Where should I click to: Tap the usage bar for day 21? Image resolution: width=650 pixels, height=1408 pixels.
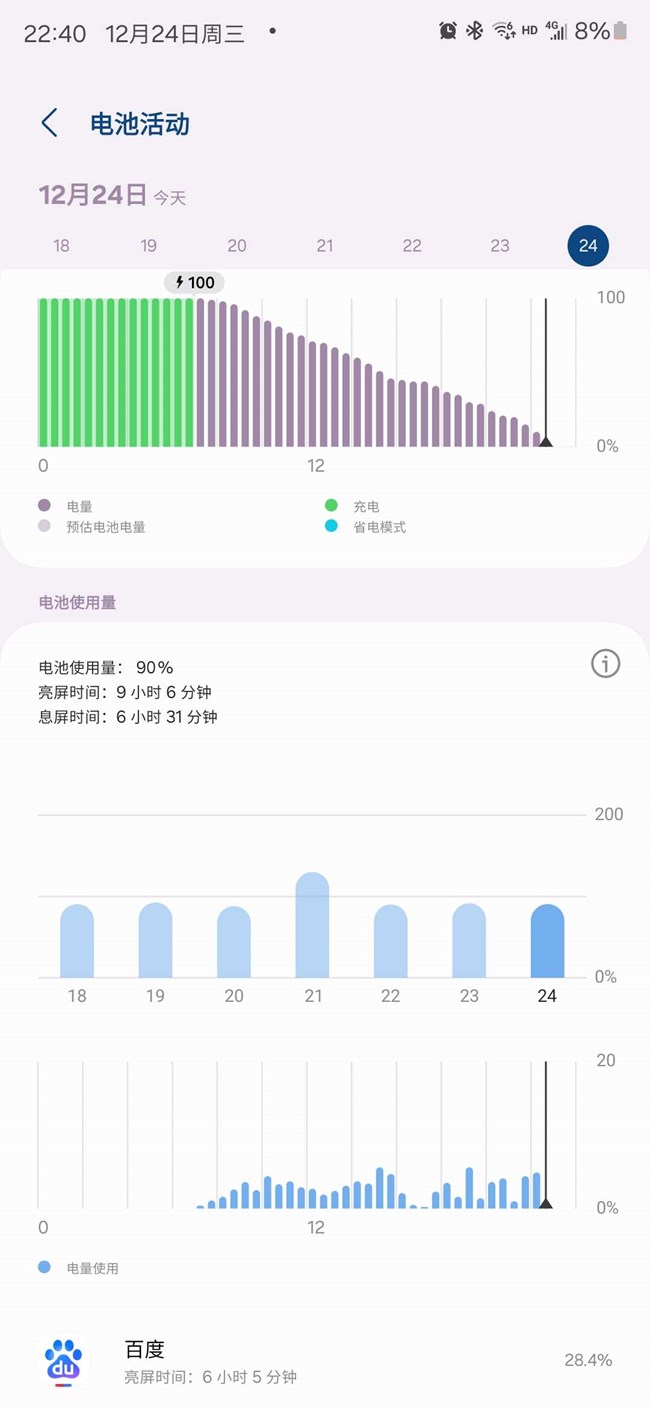coord(313,925)
